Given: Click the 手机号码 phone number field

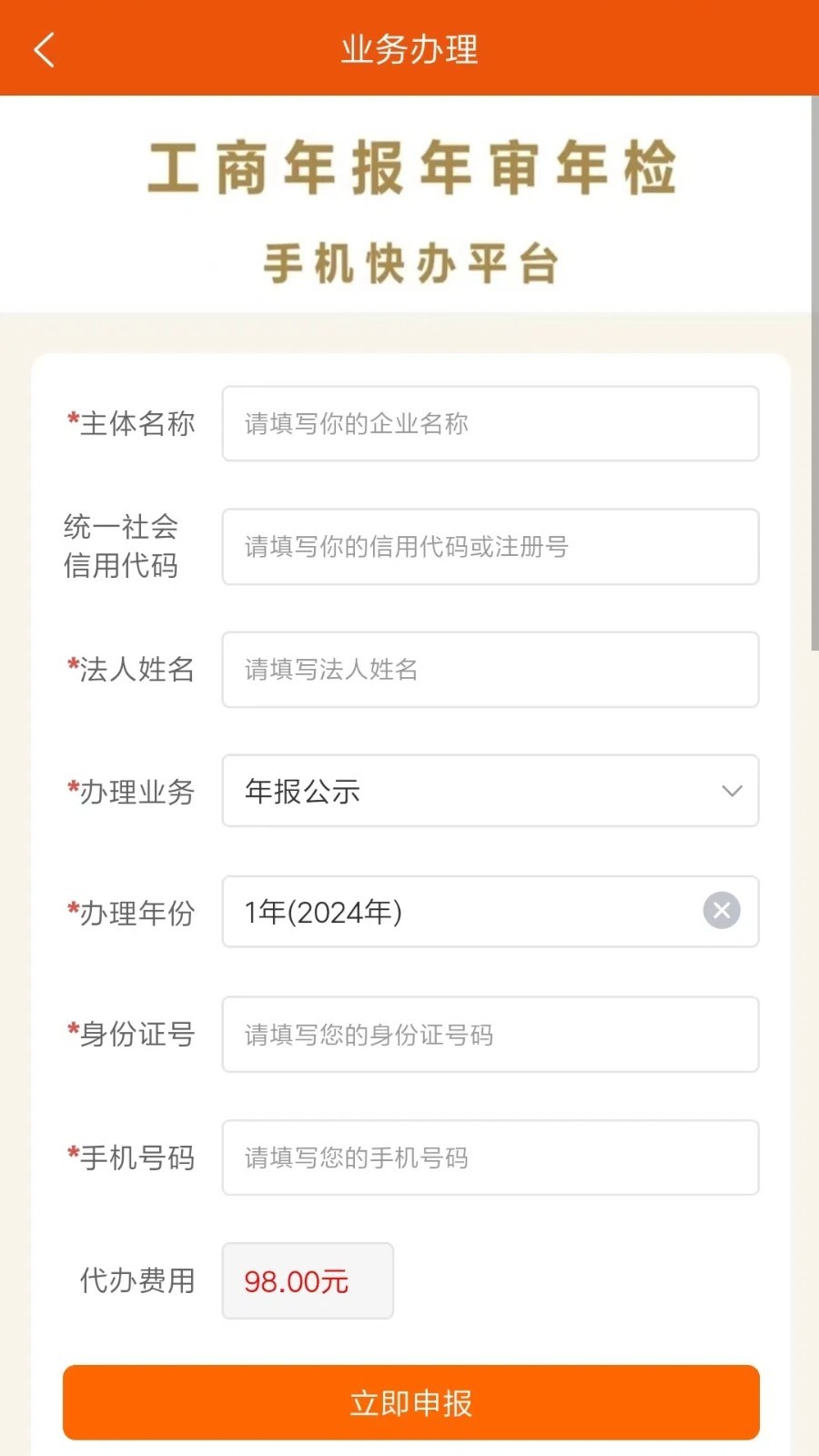Looking at the screenshot, I should click(x=491, y=1158).
